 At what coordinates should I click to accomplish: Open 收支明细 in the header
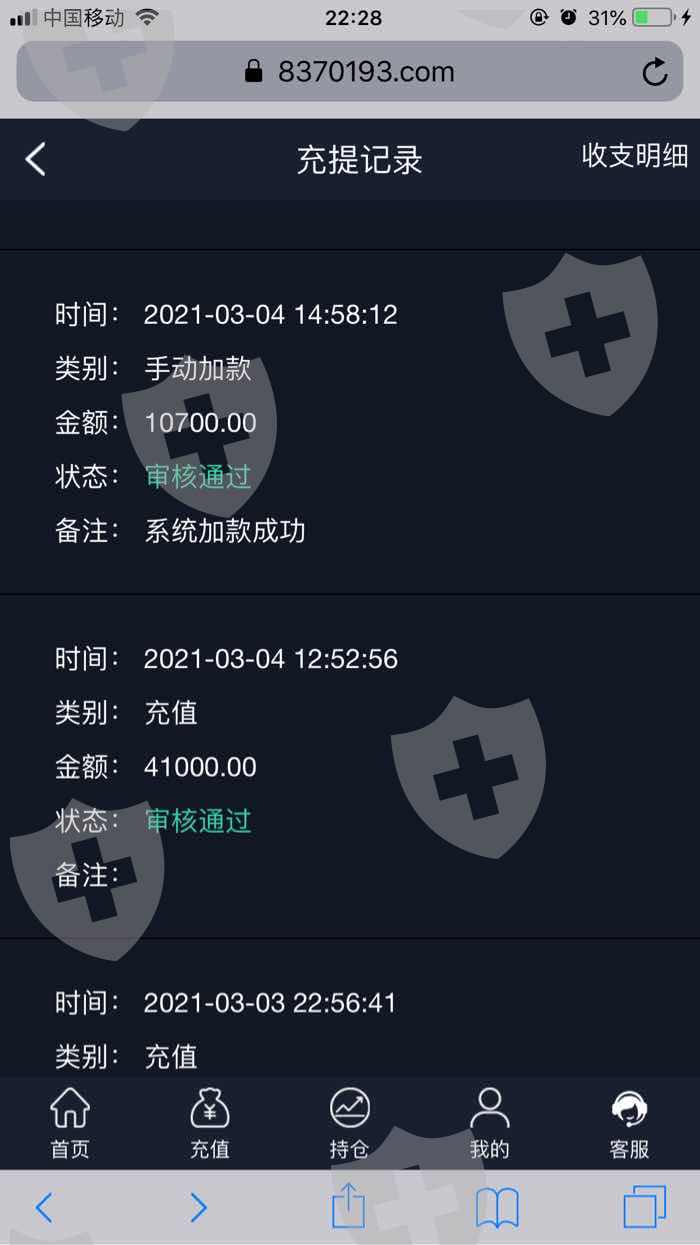(635, 156)
